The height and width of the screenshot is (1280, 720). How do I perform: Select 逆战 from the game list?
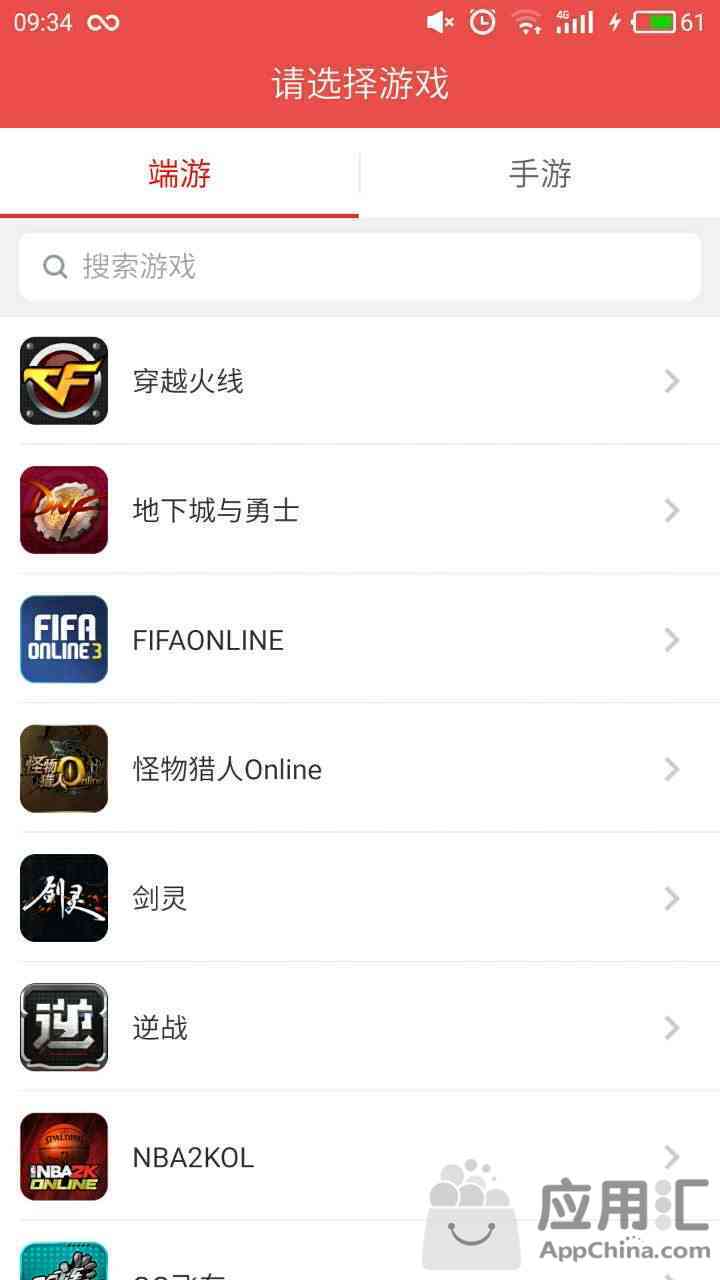click(x=360, y=1027)
